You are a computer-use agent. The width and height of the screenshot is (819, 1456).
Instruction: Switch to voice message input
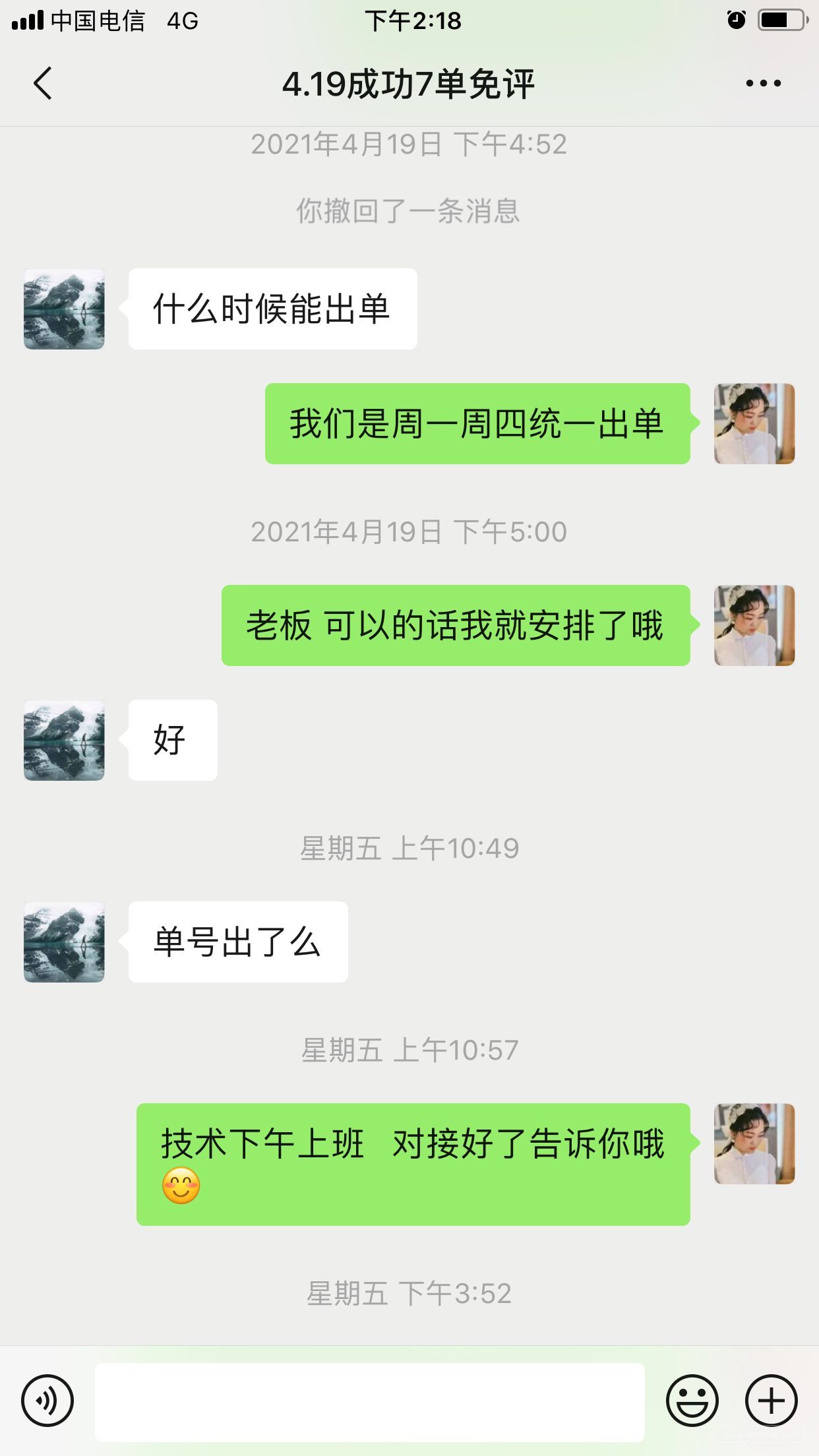(47, 1401)
